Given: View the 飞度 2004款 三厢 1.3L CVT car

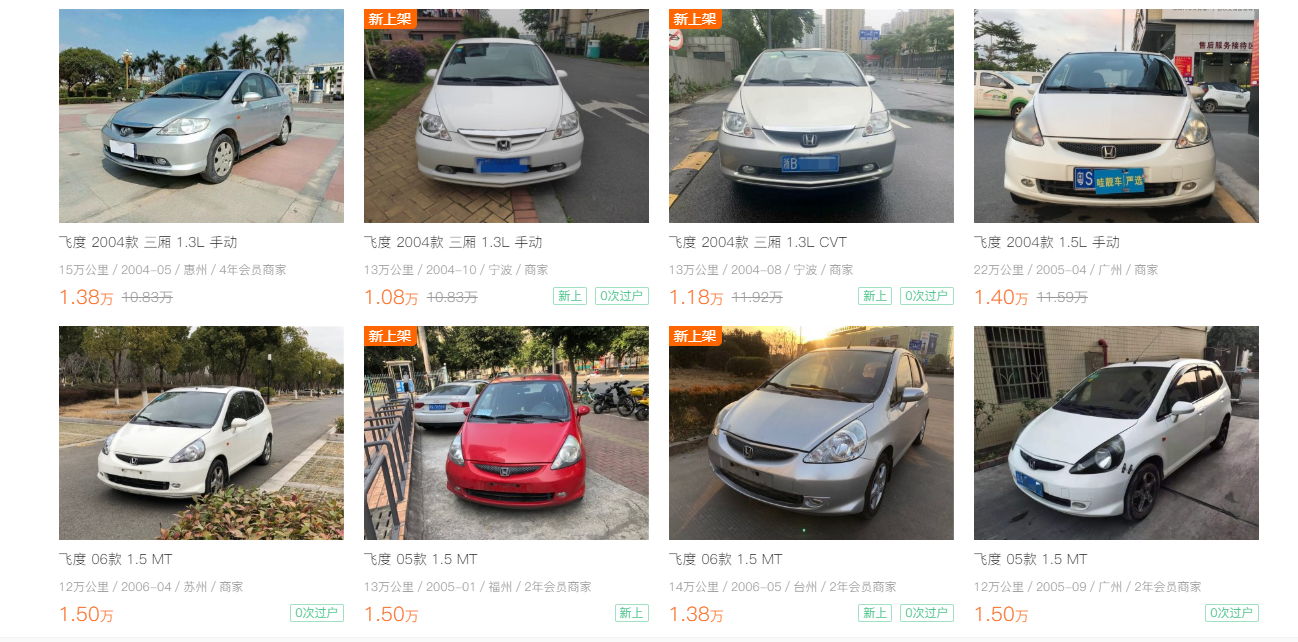Looking at the screenshot, I should click(x=811, y=116).
